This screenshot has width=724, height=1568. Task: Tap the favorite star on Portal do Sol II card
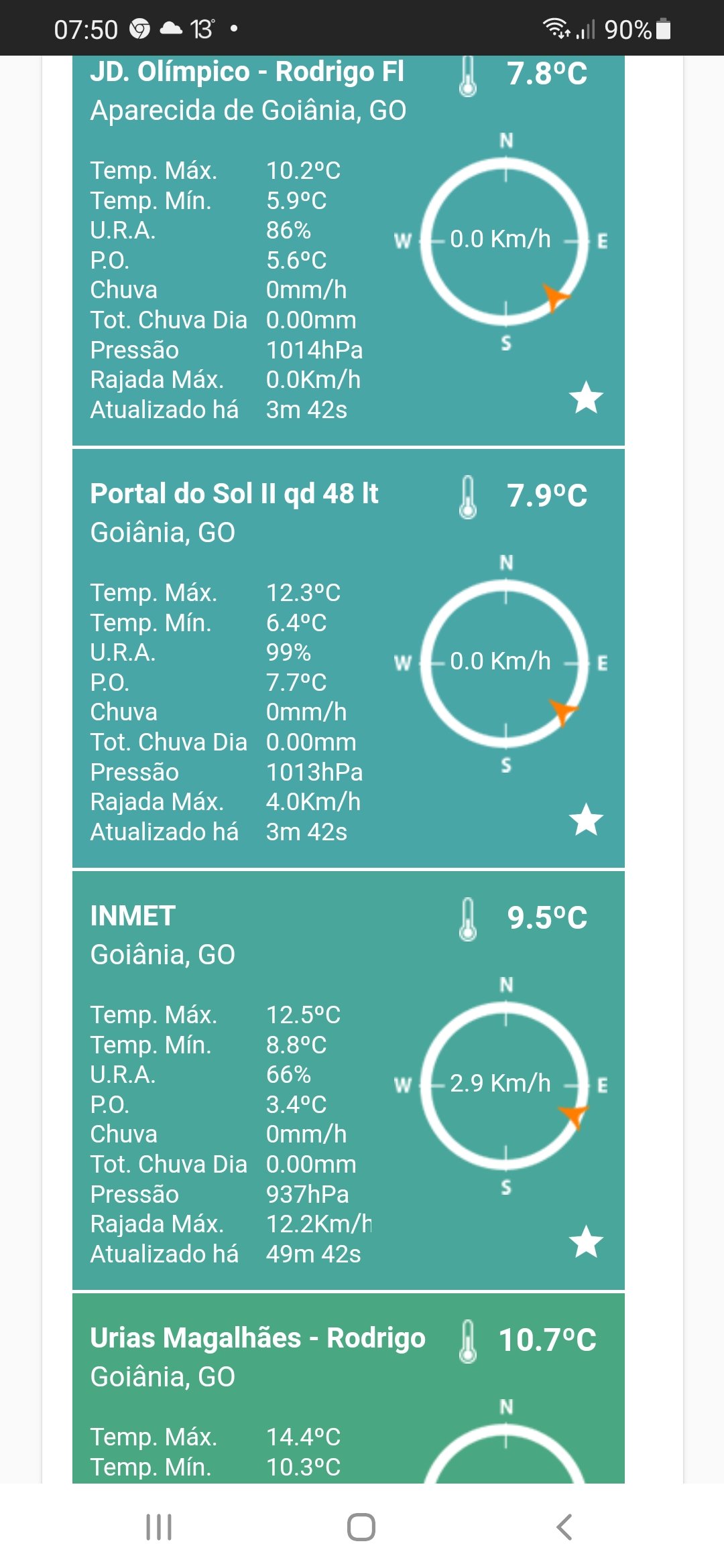coord(586,820)
